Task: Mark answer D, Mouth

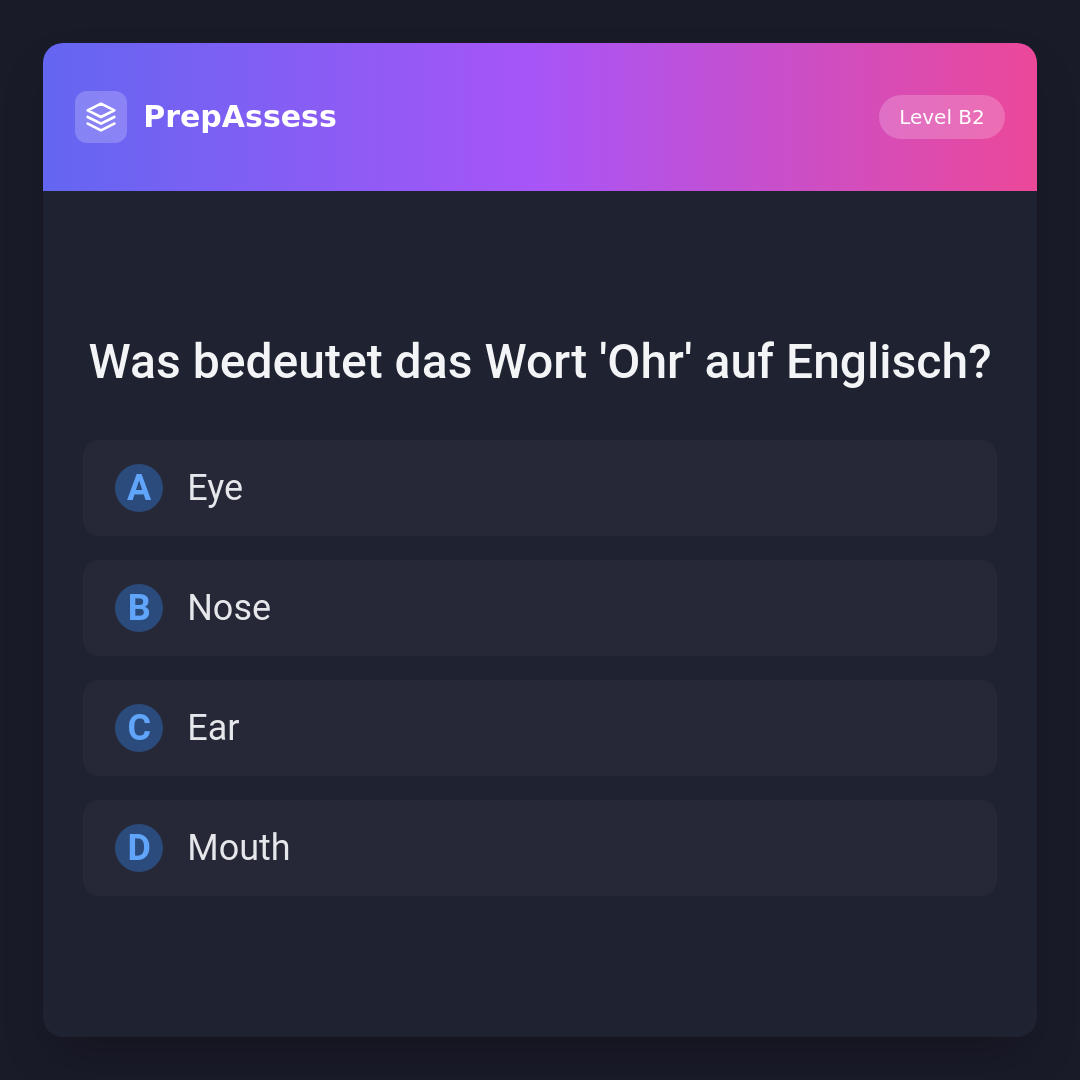Action: 540,848
